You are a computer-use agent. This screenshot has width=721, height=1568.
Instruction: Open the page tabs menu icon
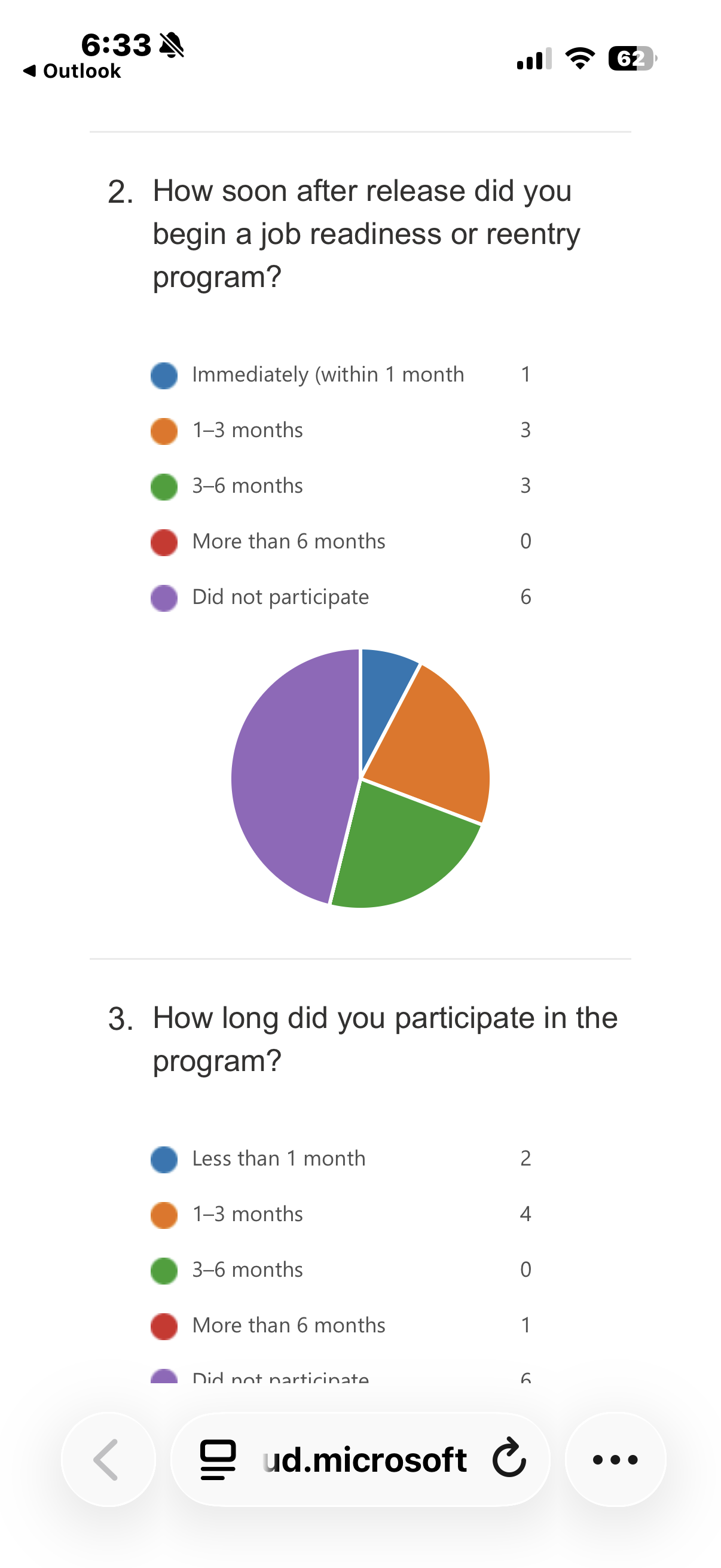pyautogui.click(x=218, y=1460)
